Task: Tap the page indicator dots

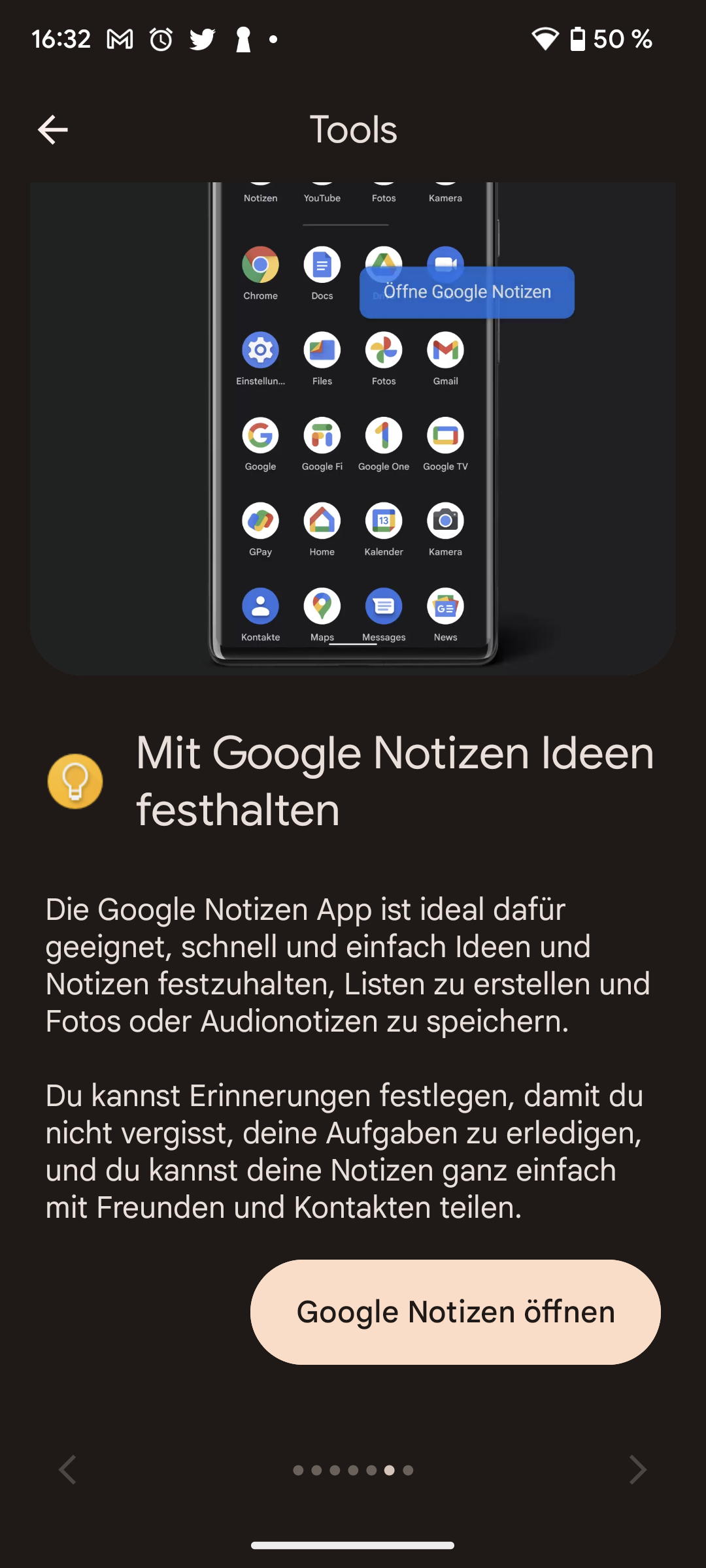Action: [353, 1470]
